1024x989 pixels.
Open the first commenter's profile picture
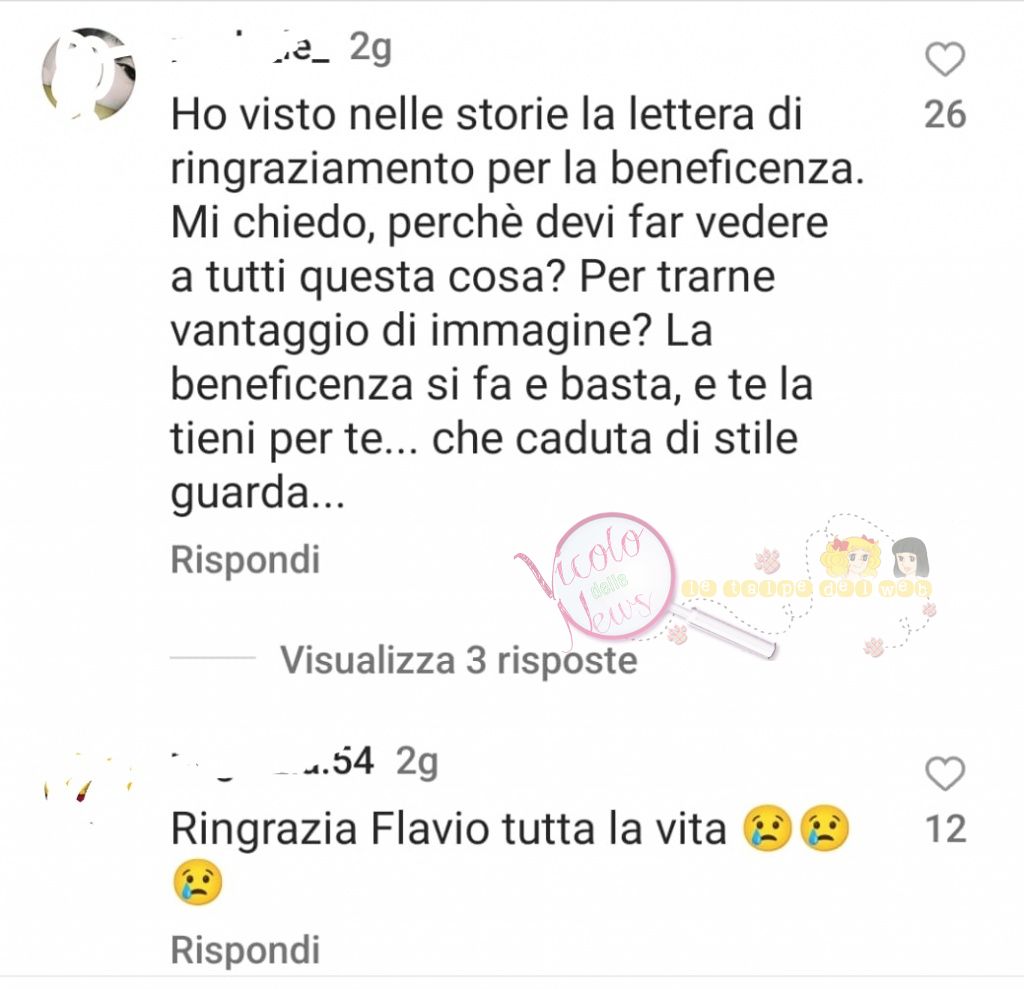[x=88, y=74]
